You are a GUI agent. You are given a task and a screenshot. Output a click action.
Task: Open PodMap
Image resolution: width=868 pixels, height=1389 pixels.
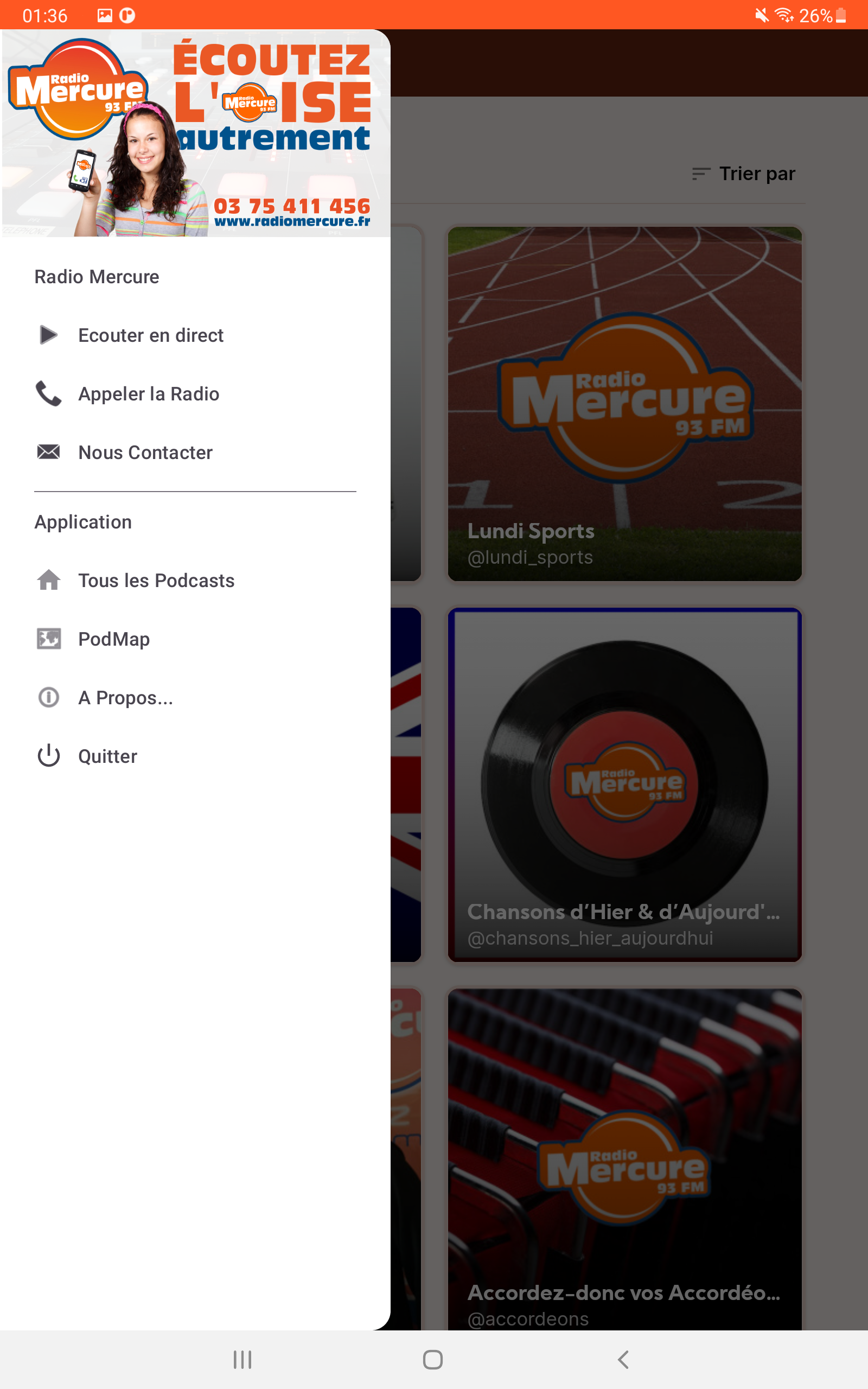click(195, 639)
